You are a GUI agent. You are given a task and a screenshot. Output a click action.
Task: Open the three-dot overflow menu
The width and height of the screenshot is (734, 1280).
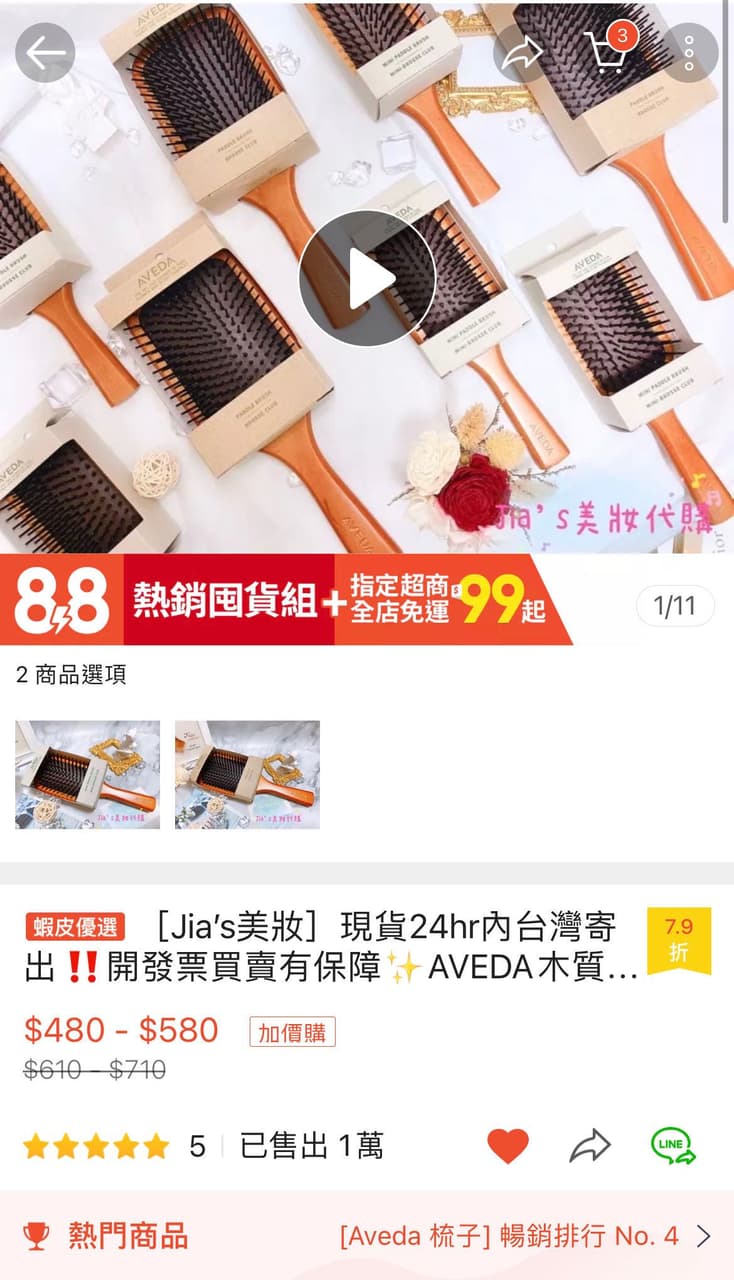689,53
